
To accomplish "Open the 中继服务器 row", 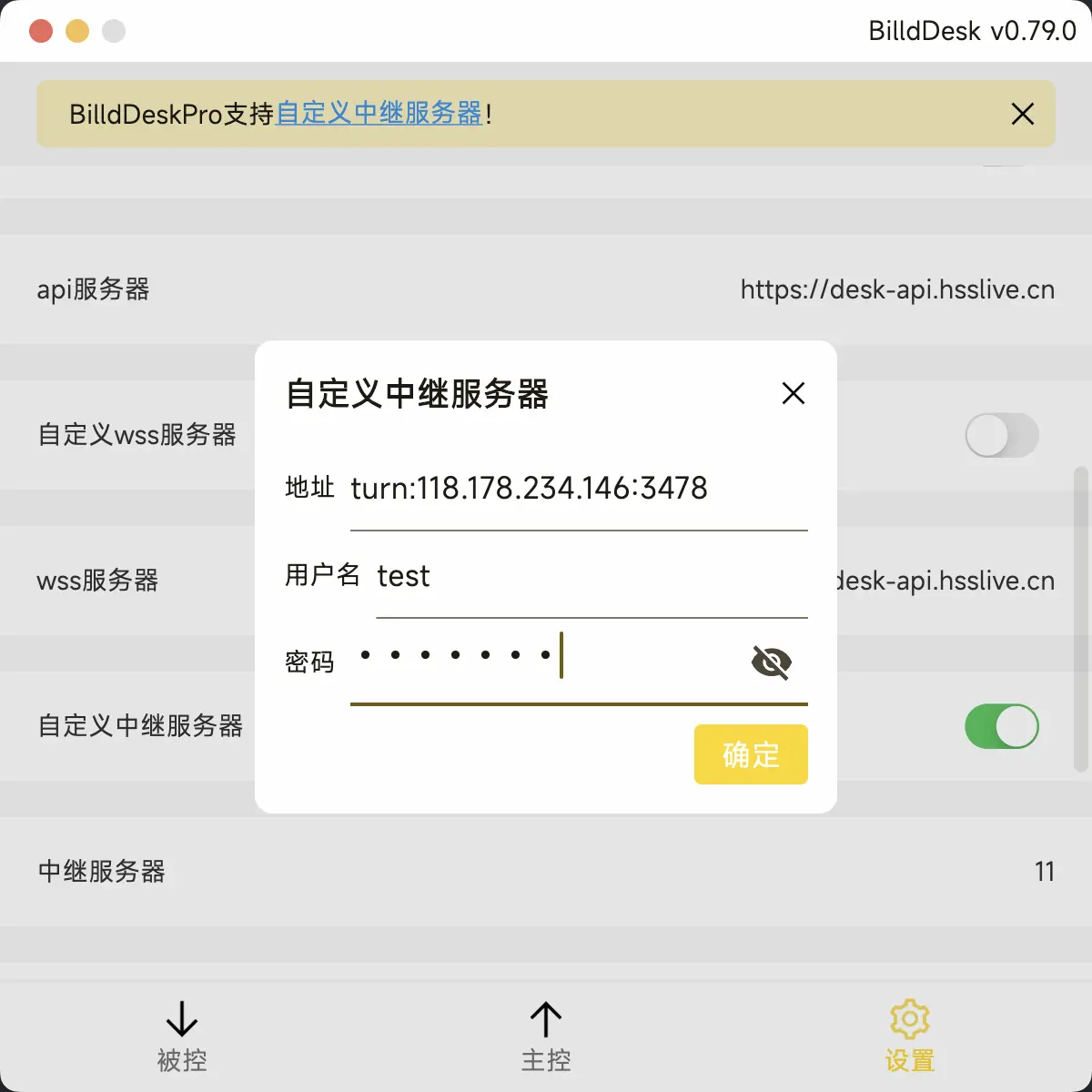I will click(546, 872).
